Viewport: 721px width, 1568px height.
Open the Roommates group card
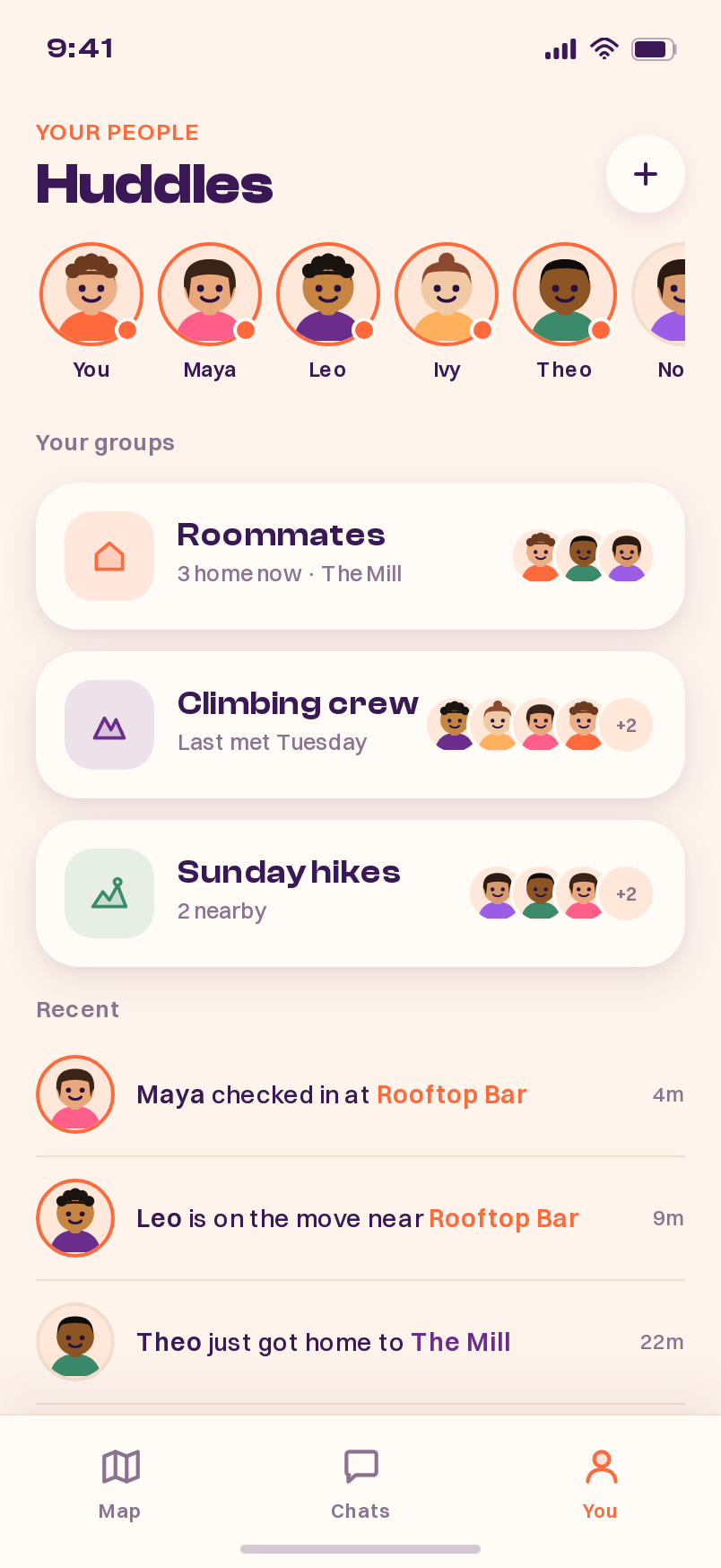360,556
